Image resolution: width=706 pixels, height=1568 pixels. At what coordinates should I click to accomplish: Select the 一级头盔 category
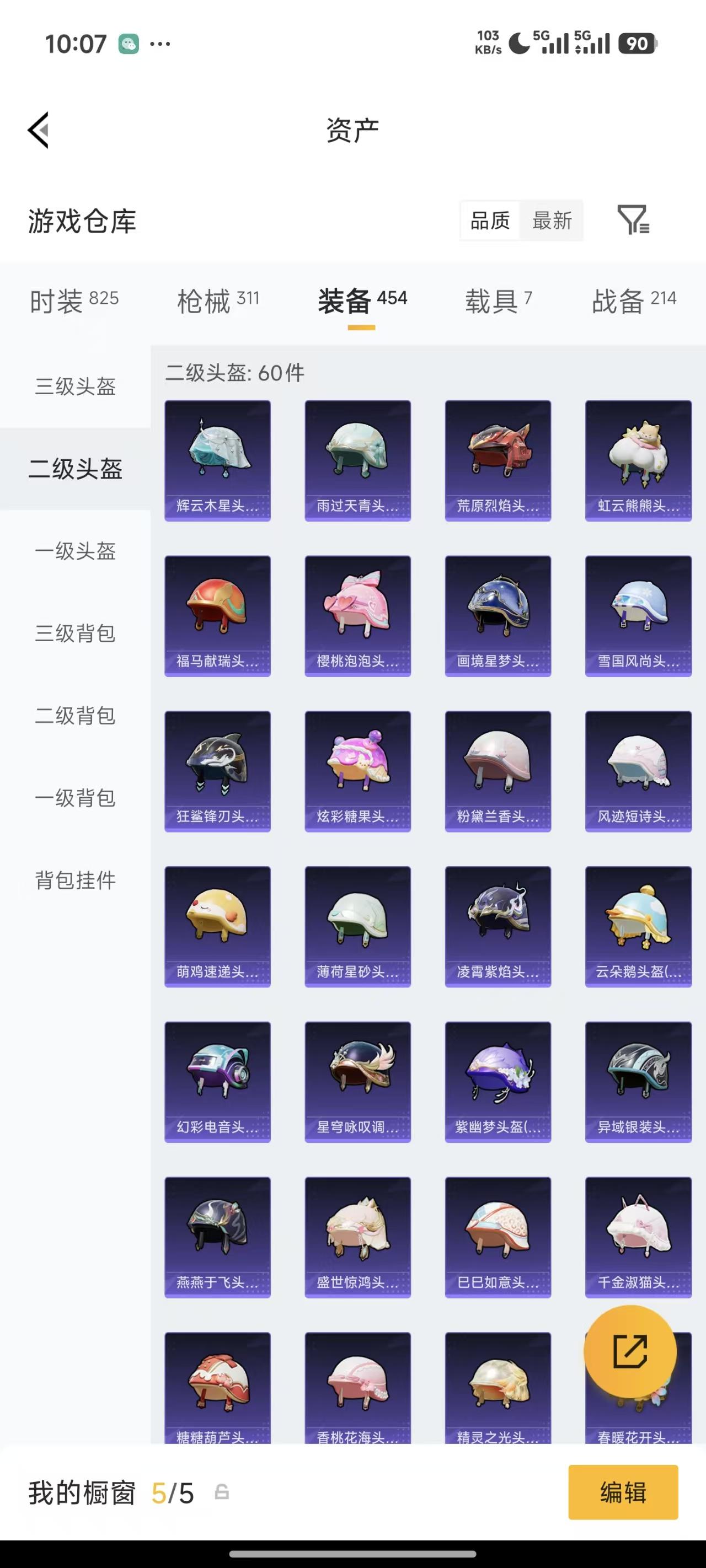pyautogui.click(x=76, y=551)
